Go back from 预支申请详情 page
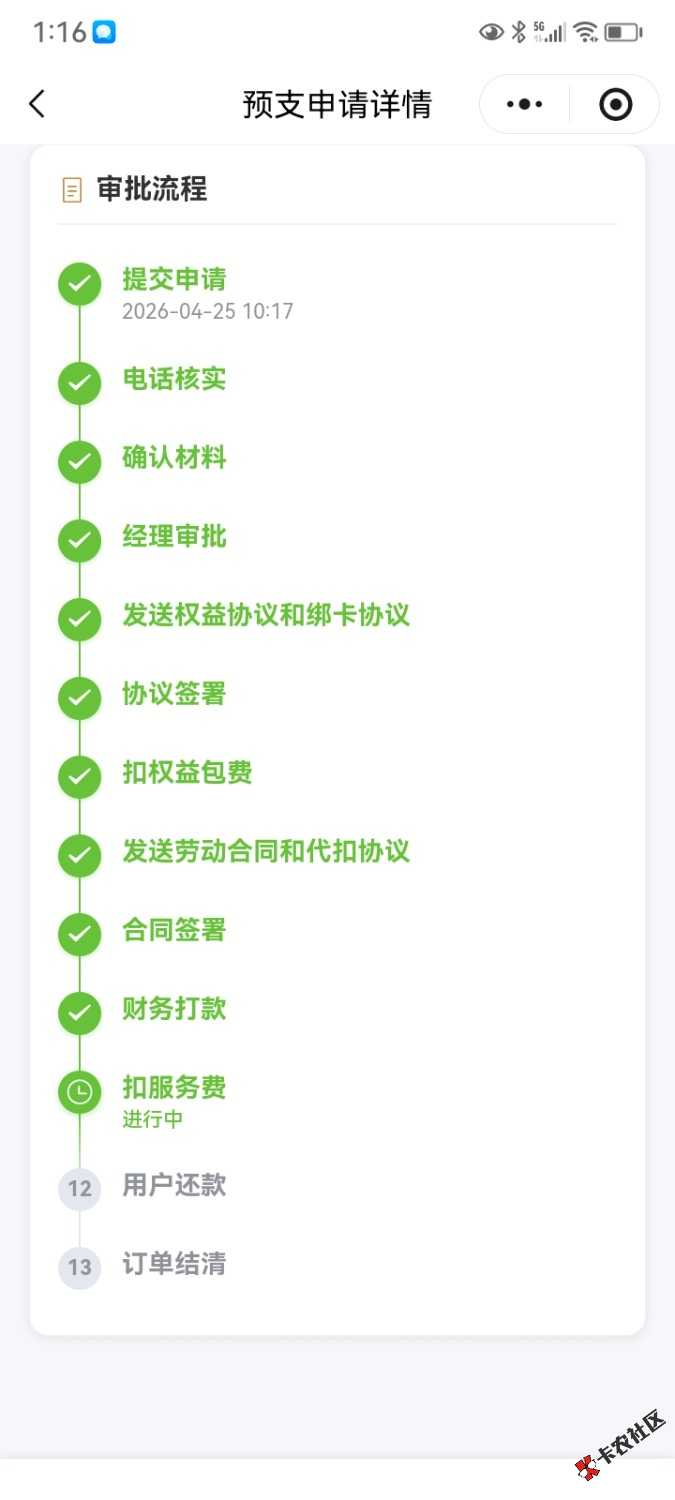Image resolution: width=675 pixels, height=1500 pixels. tap(37, 104)
